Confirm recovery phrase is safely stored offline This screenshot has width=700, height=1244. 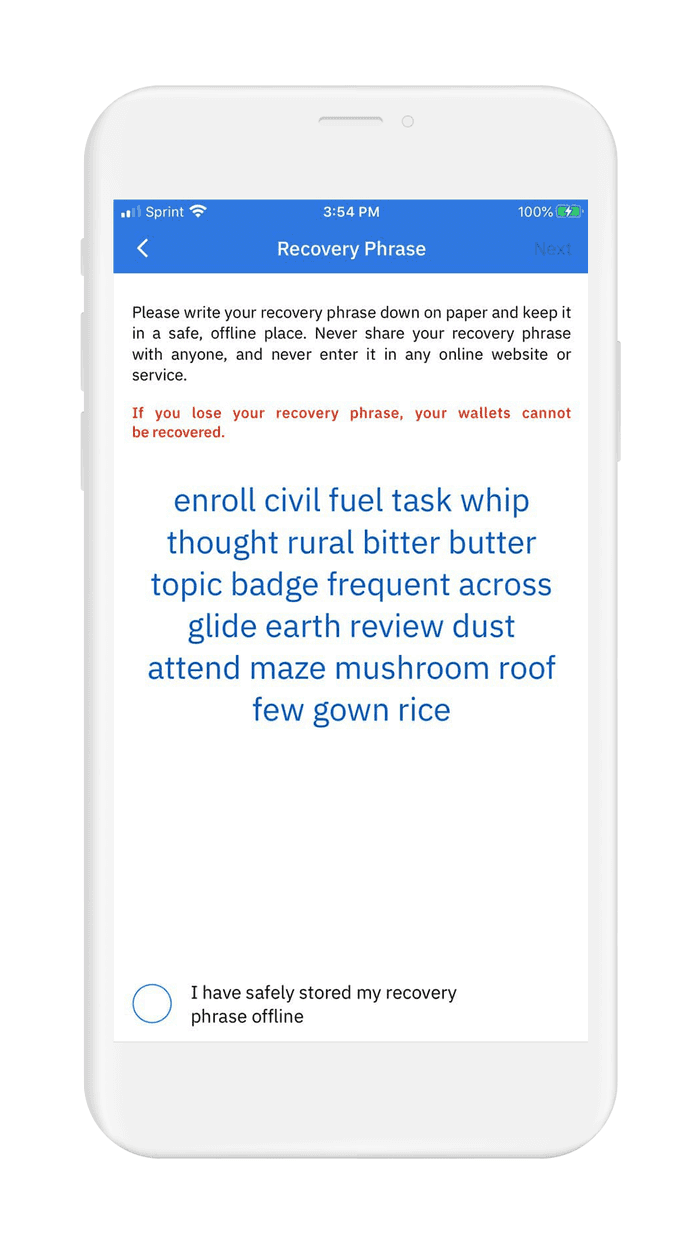click(153, 1003)
